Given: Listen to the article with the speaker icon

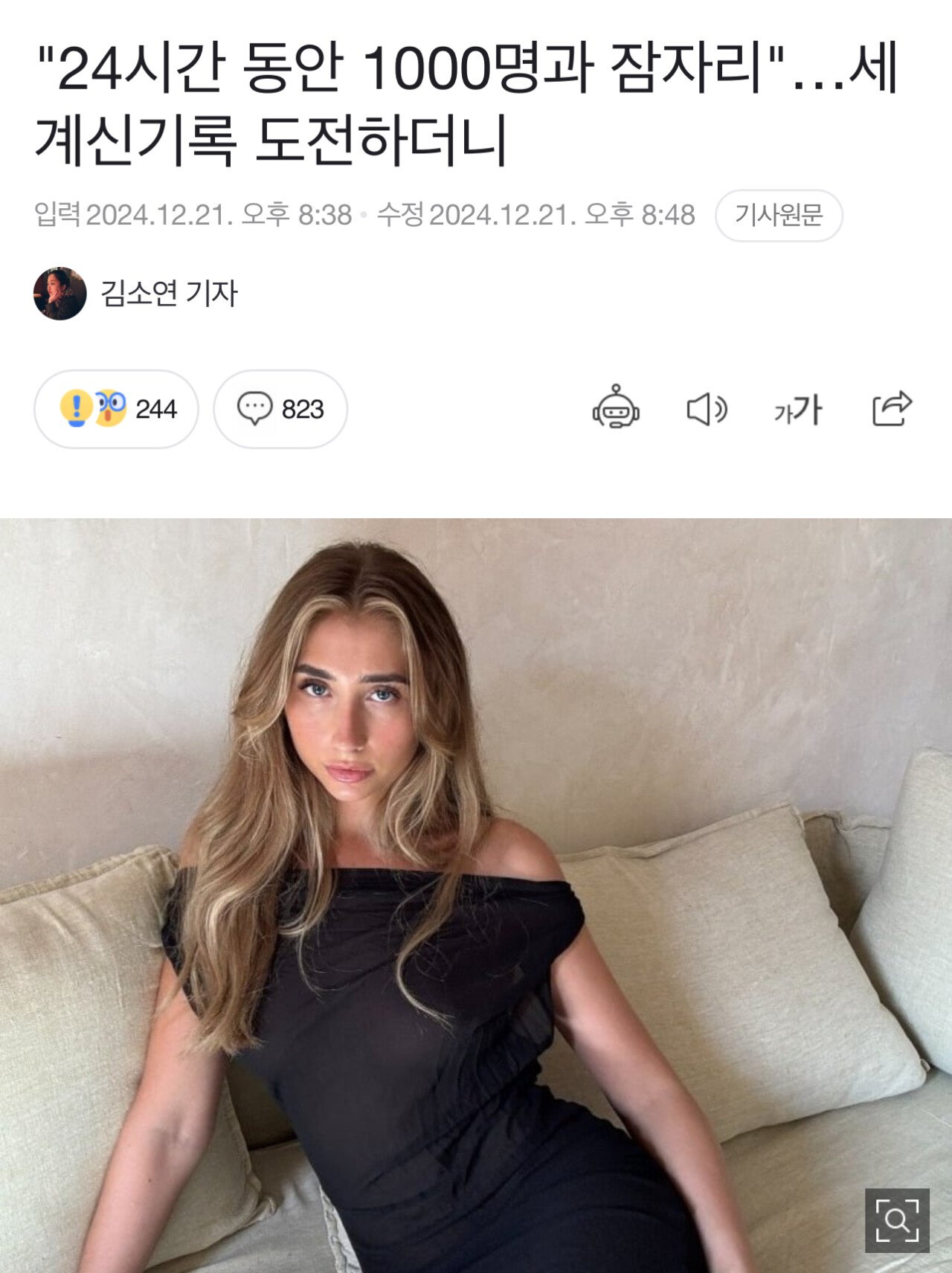Looking at the screenshot, I should (x=706, y=409).
